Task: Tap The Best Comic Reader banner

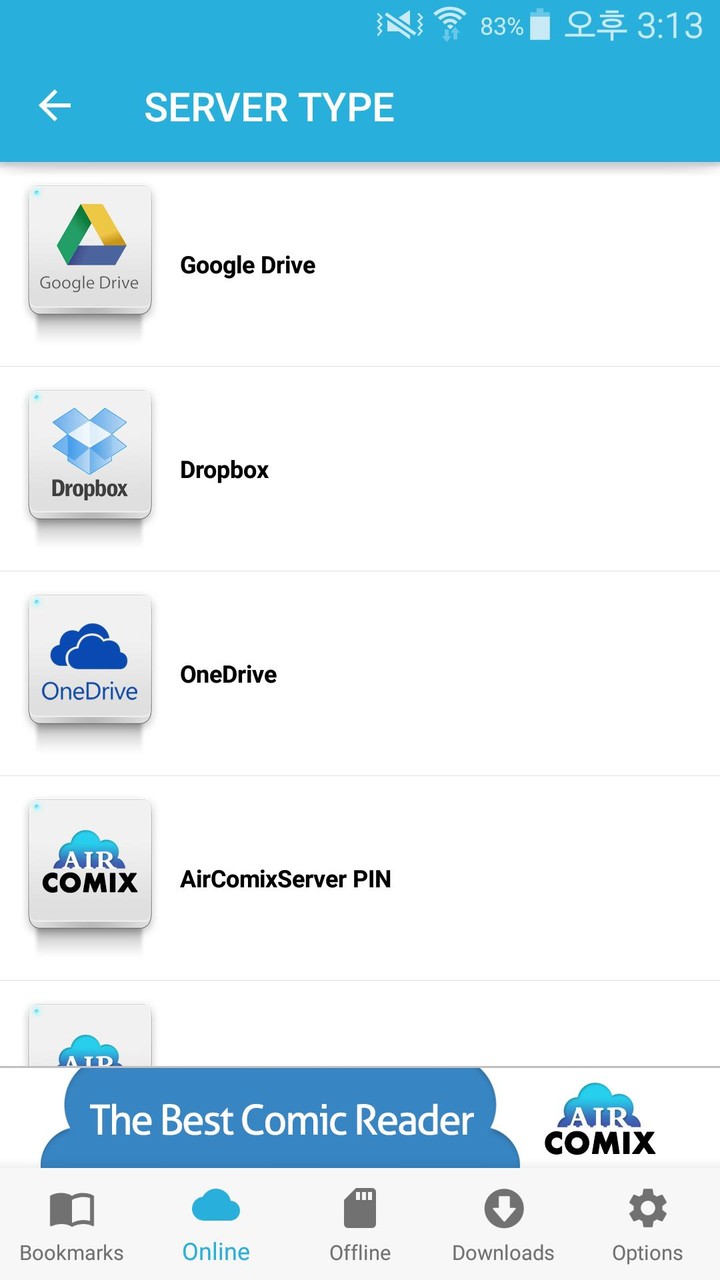Action: [360, 1119]
